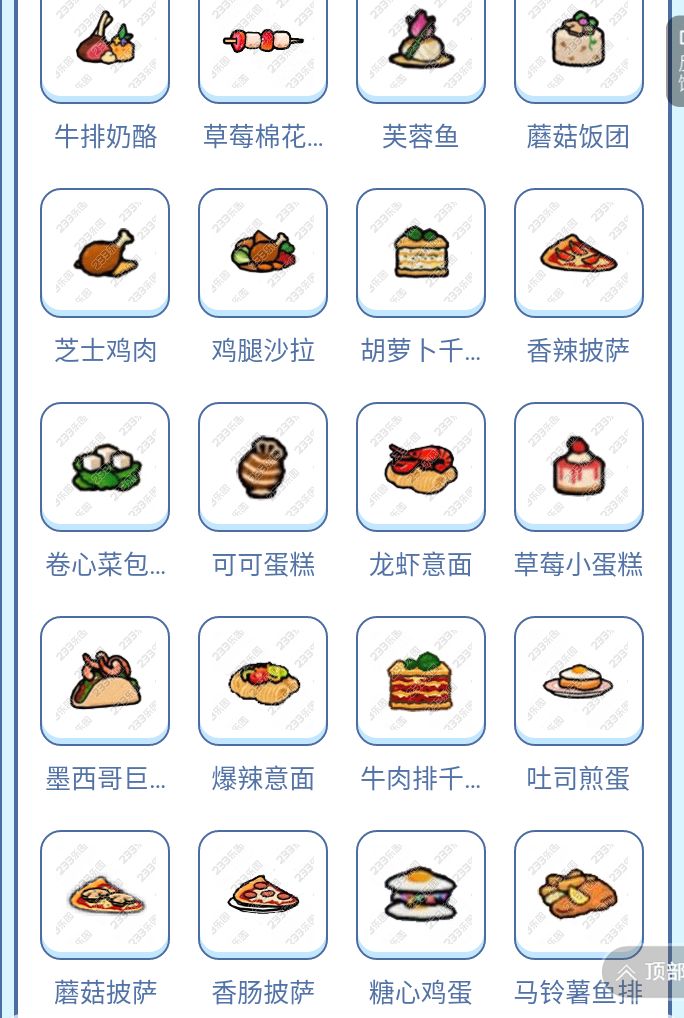Tap the 鸡腿沙拉 recipe icon

tap(263, 252)
